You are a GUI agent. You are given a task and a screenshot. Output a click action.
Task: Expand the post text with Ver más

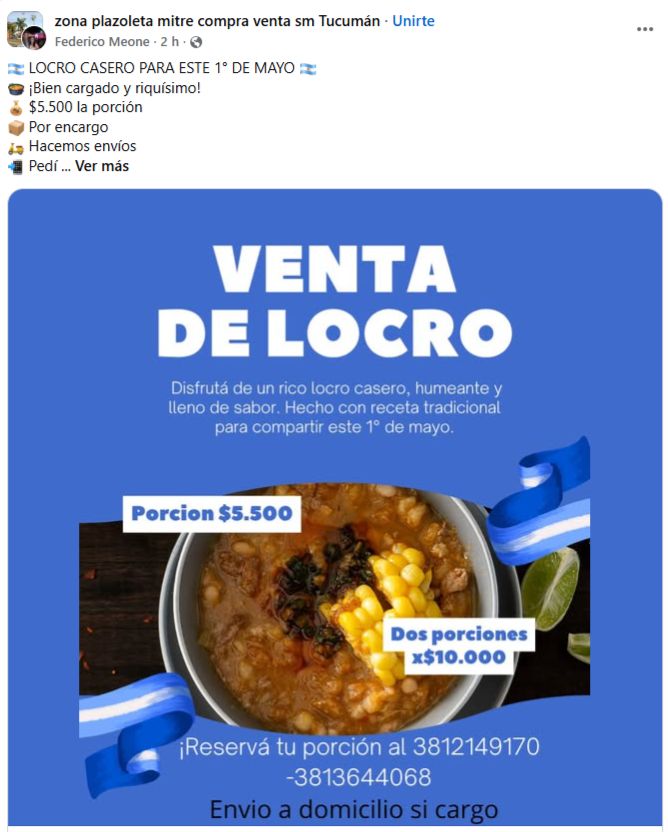point(102,166)
